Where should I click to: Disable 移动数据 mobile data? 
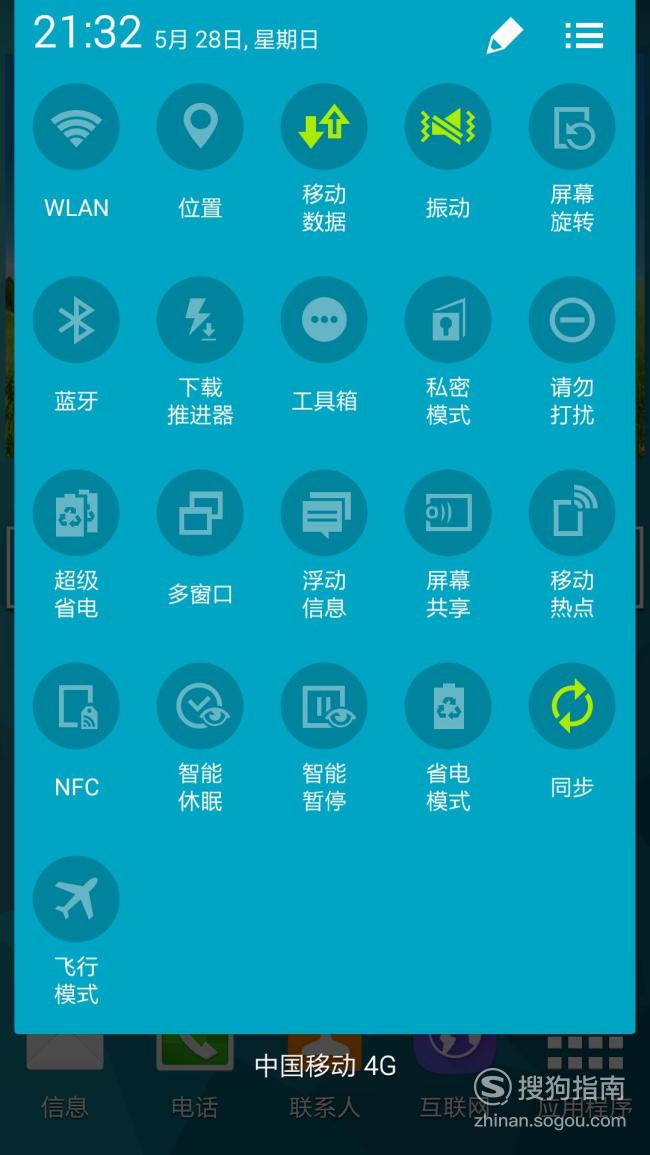[324, 127]
